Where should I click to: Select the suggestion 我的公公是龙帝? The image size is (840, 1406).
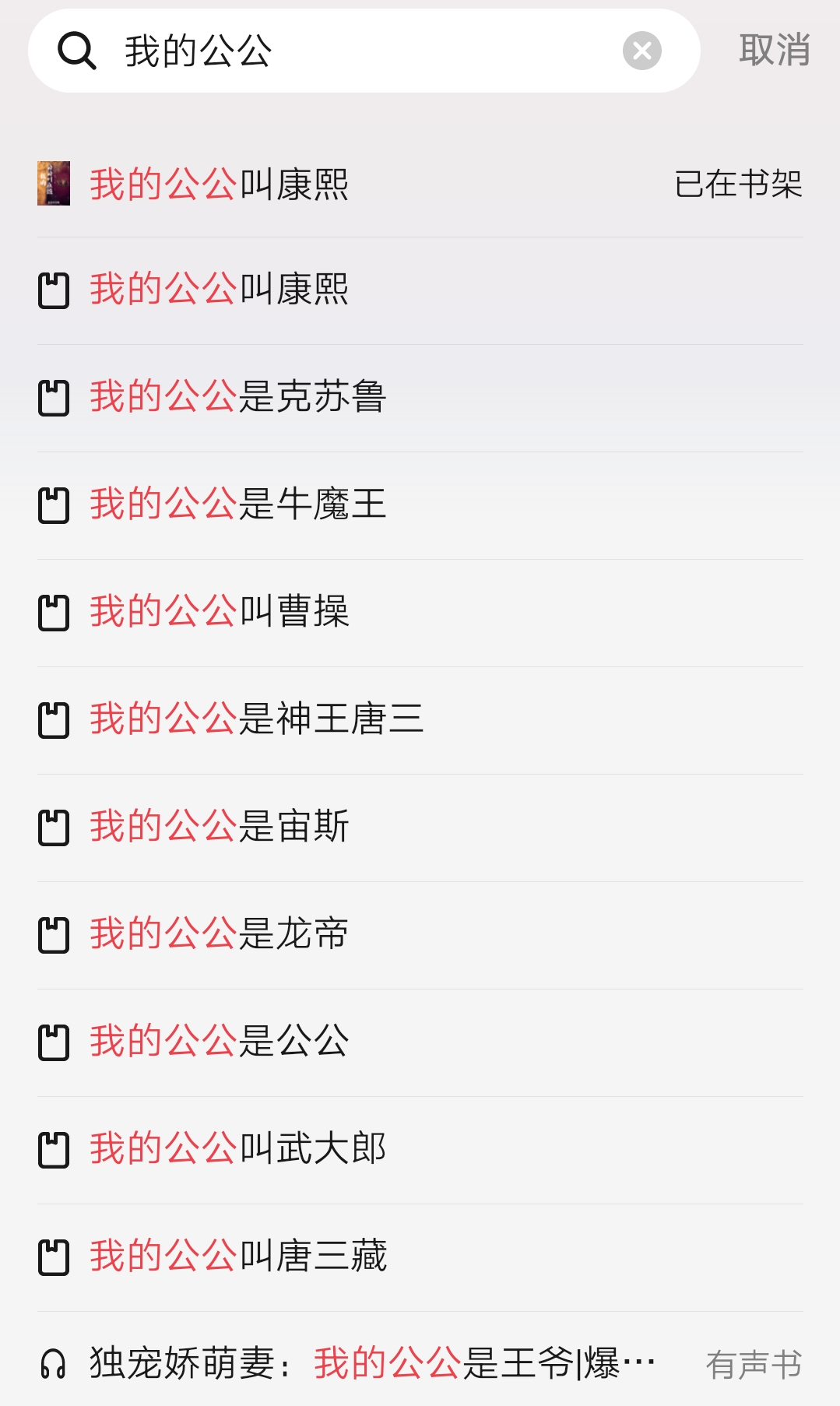pos(220,935)
